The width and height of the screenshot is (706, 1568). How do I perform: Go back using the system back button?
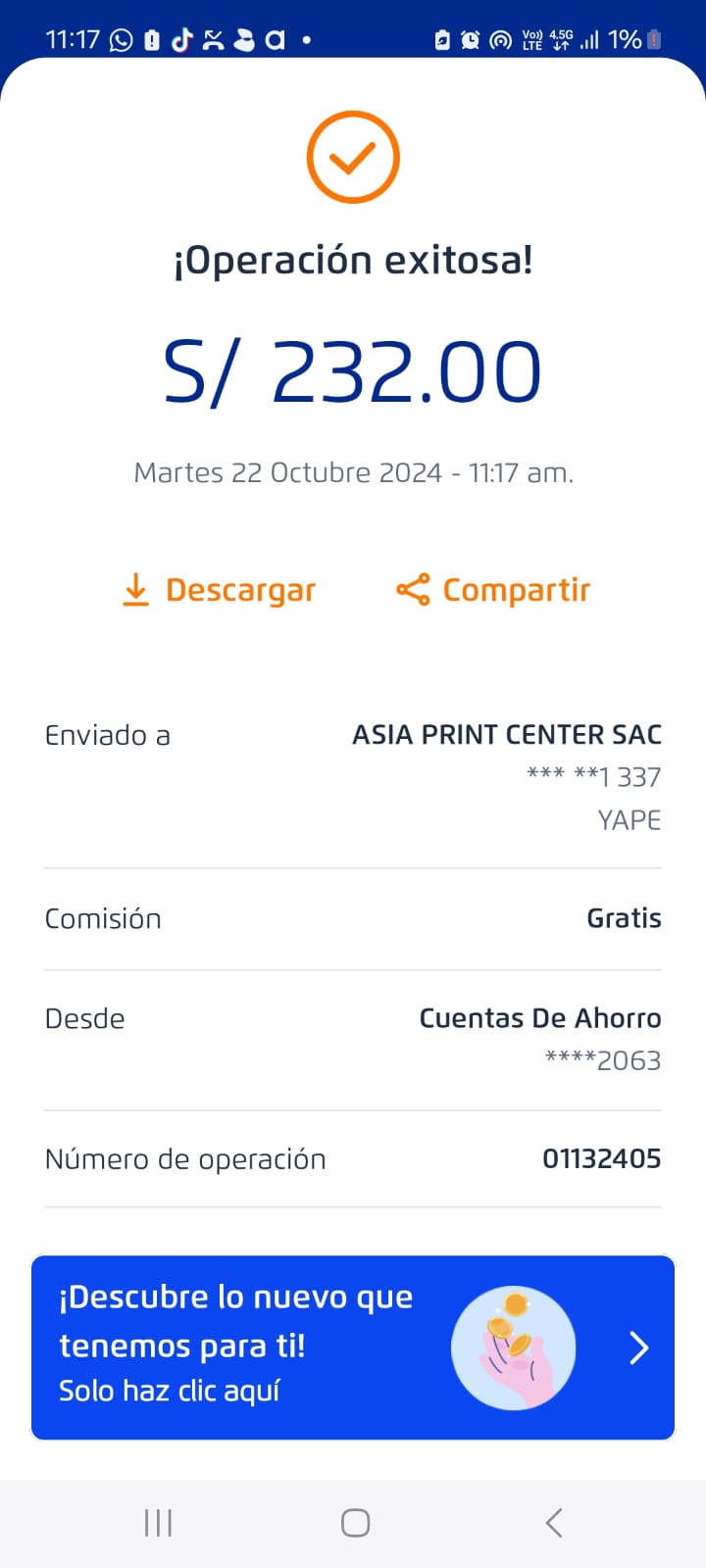click(x=554, y=1523)
